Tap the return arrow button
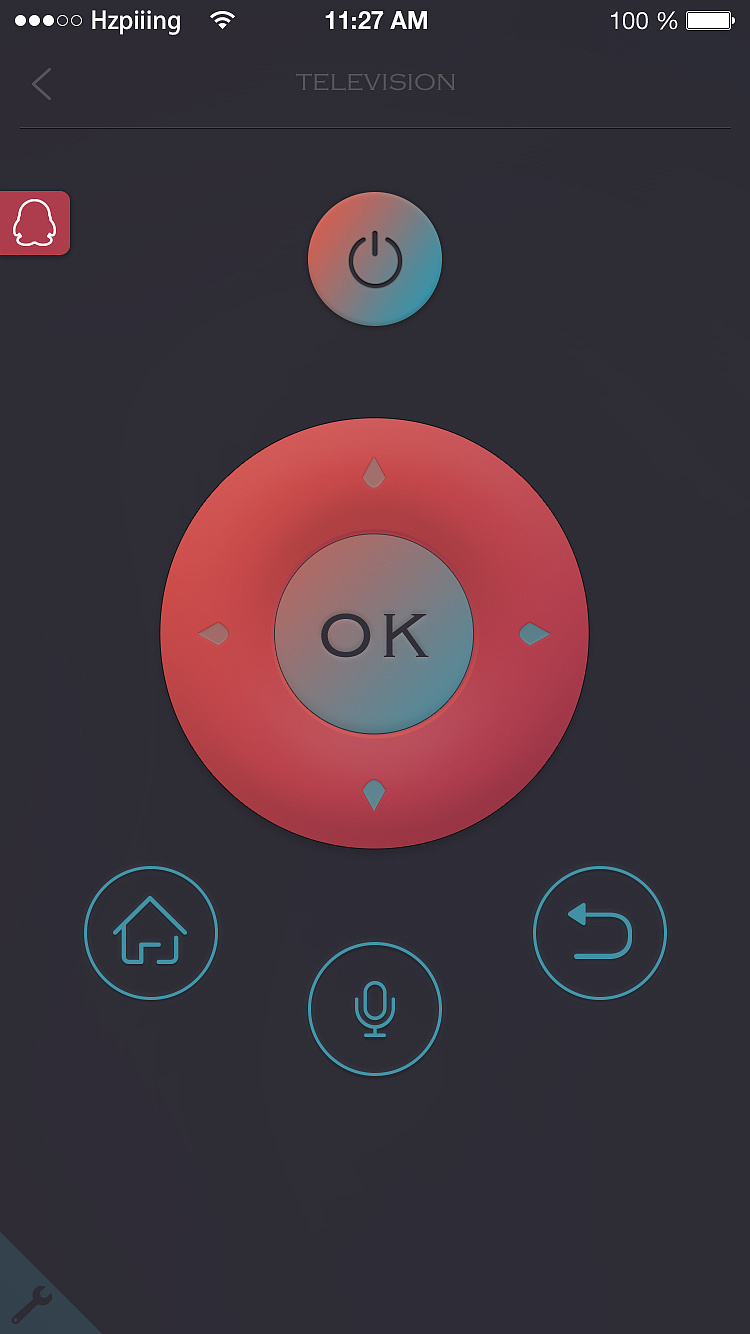750x1334 pixels. tap(600, 932)
